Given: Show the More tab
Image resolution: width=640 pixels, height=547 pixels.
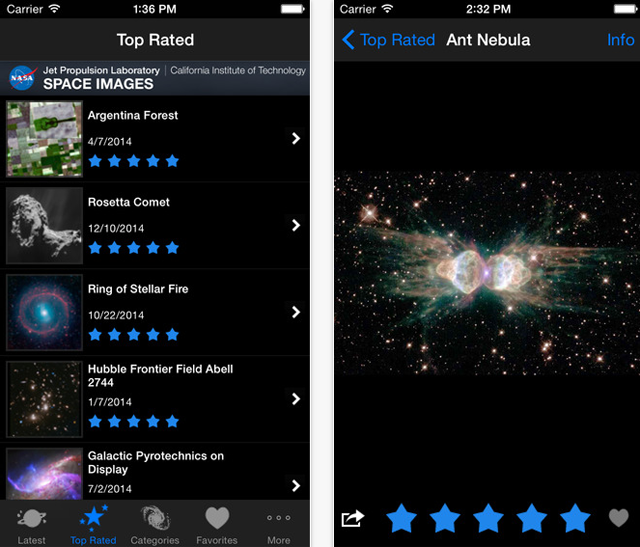Looking at the screenshot, I should click(279, 524).
